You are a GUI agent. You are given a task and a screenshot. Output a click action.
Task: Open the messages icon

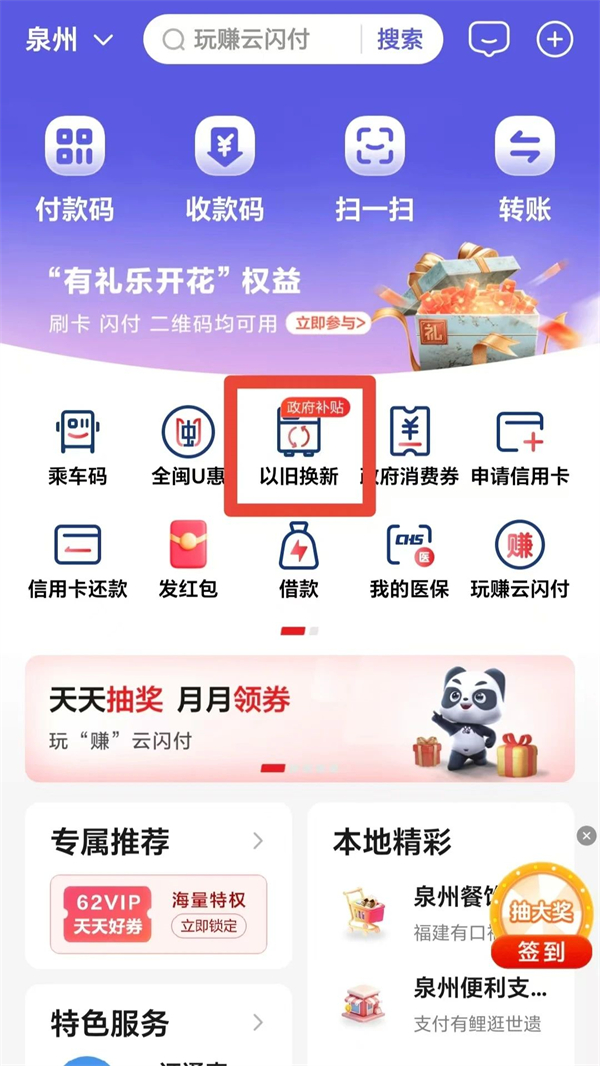coord(489,40)
